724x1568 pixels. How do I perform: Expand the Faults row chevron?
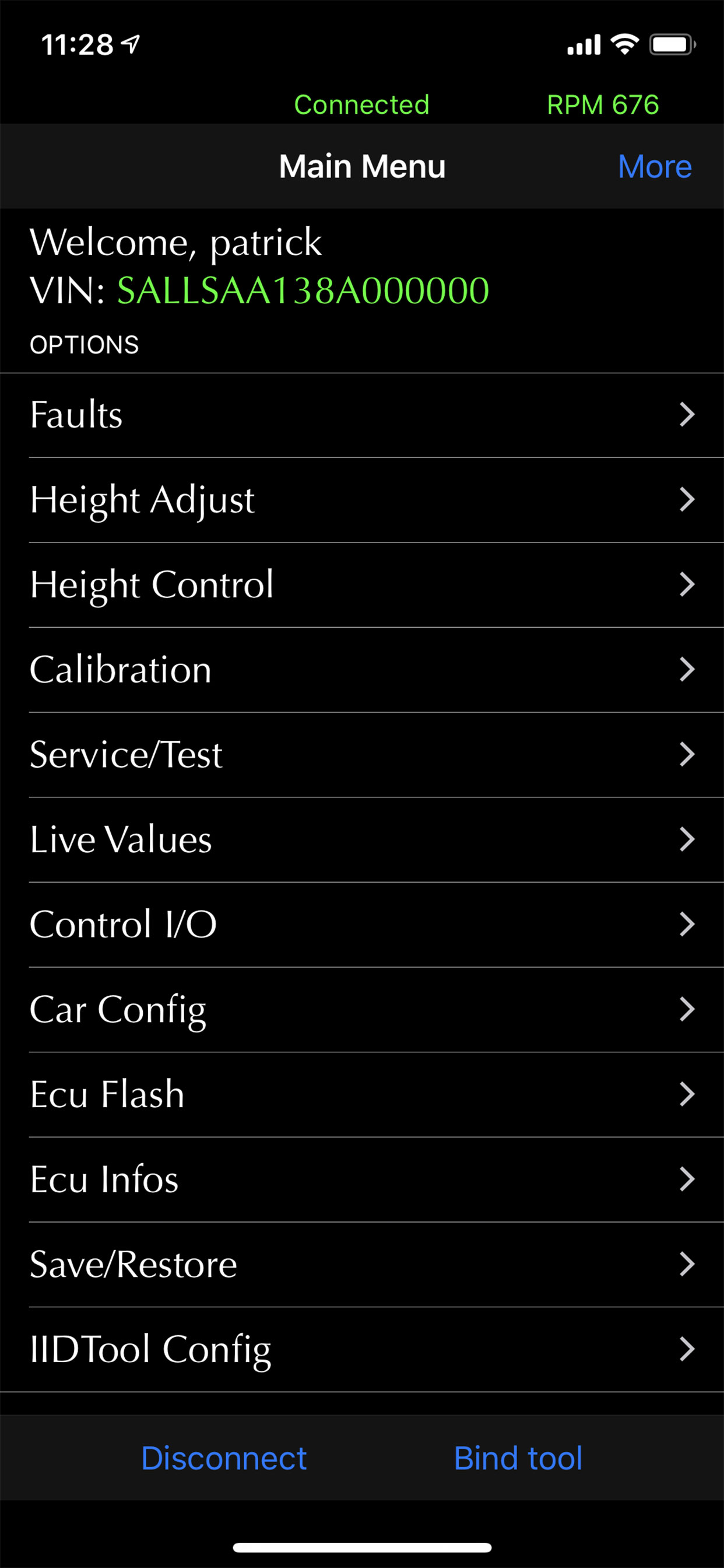pyautogui.click(x=688, y=415)
